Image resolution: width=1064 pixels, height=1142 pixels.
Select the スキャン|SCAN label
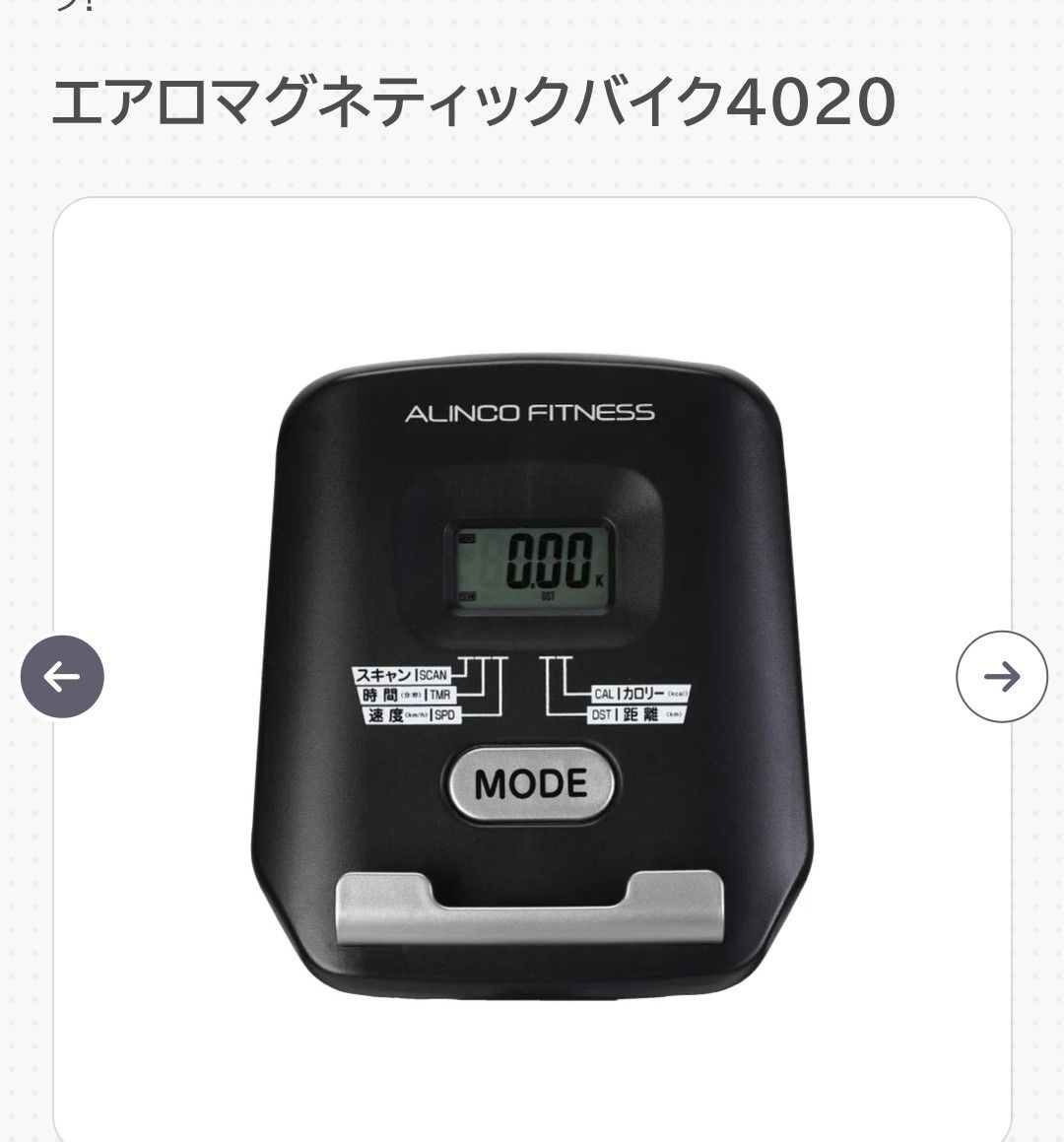pos(402,675)
